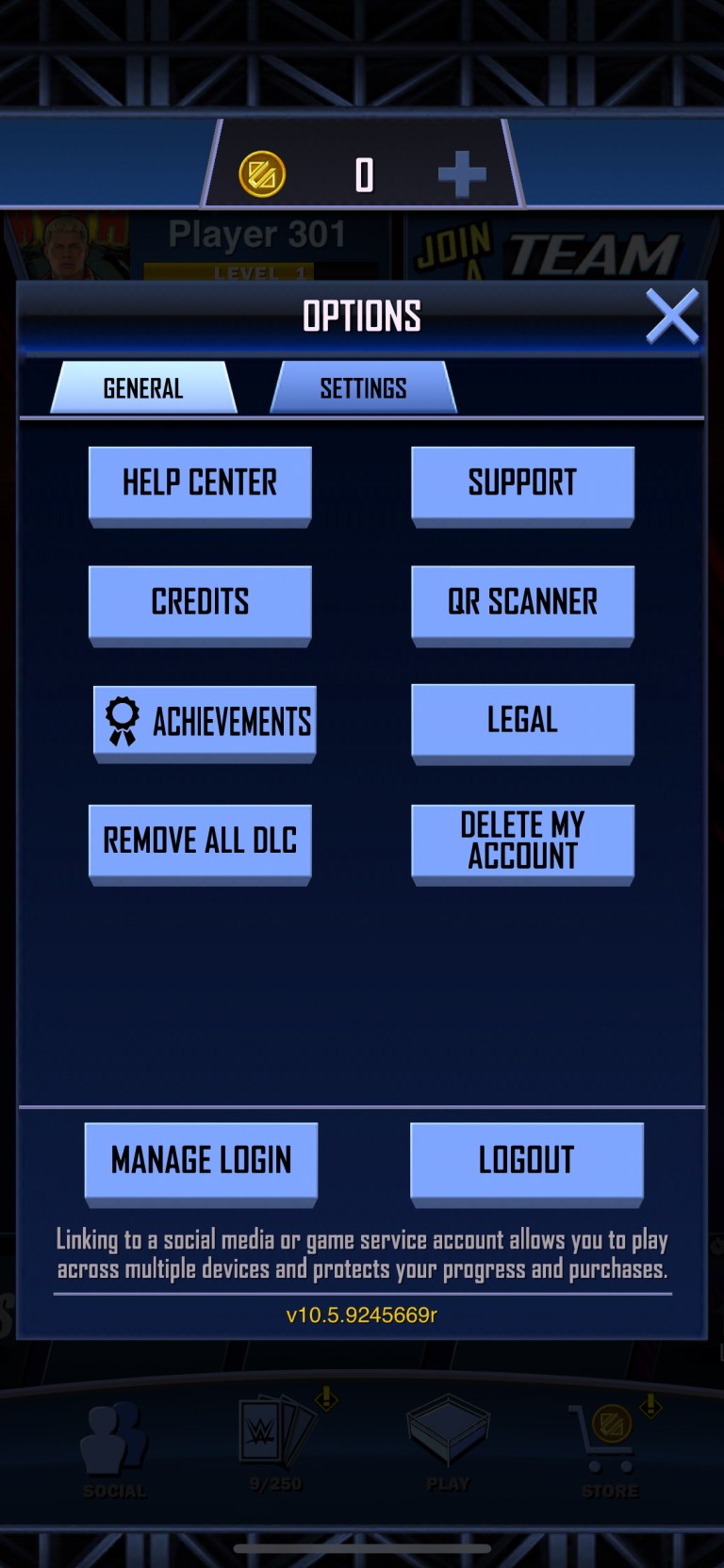724x1568 pixels.
Task: Open Delete My Account
Action: [x=523, y=841]
